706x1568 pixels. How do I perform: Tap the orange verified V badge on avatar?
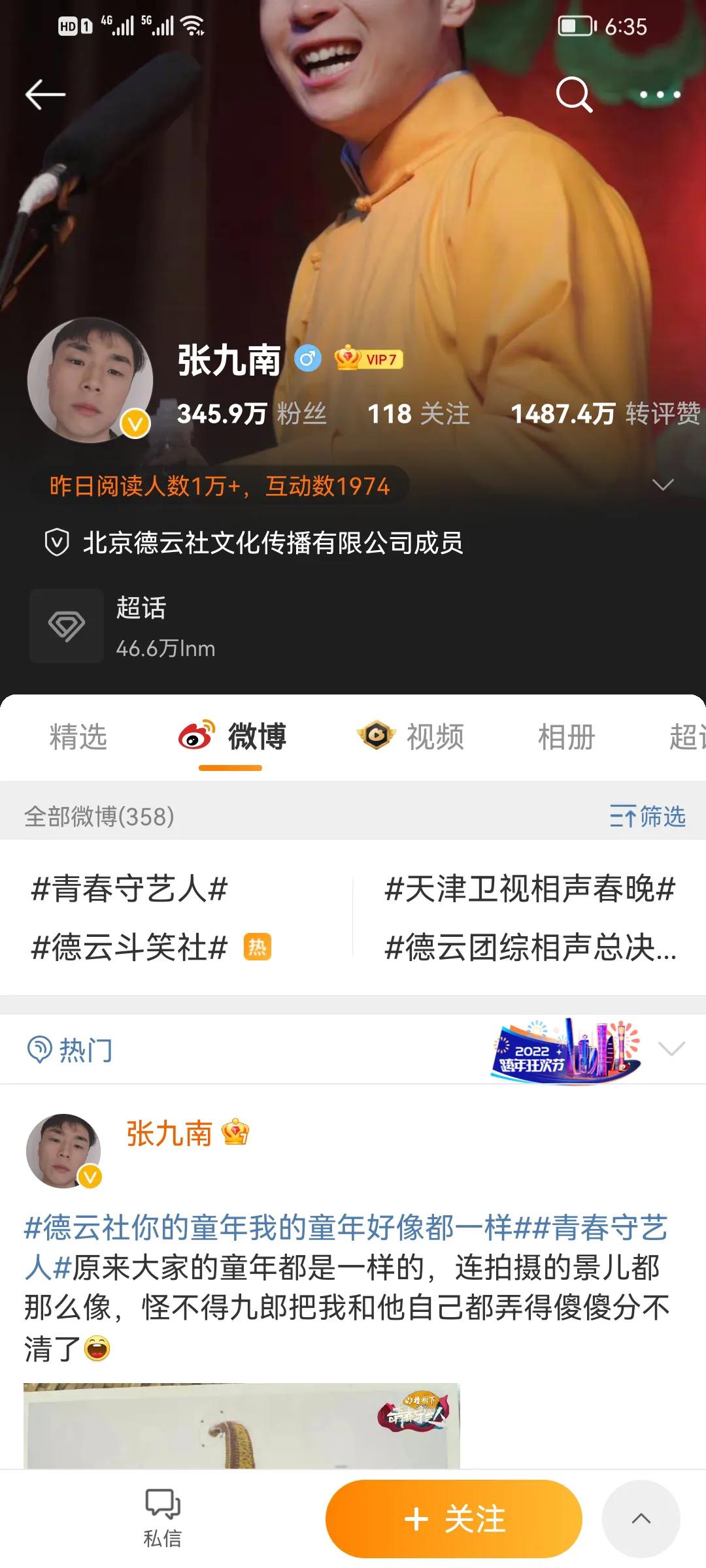pyautogui.click(x=134, y=423)
